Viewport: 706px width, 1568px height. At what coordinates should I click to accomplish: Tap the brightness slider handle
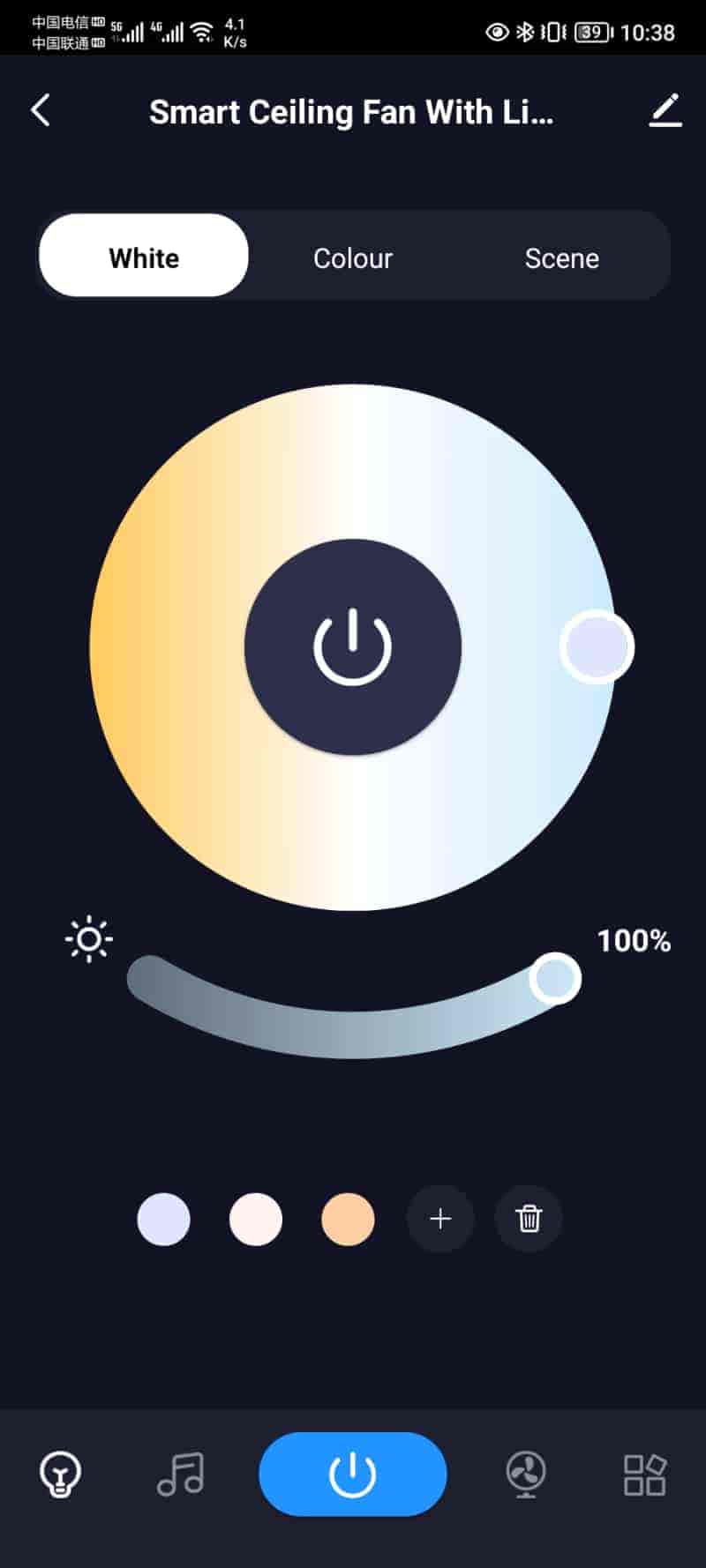555,978
